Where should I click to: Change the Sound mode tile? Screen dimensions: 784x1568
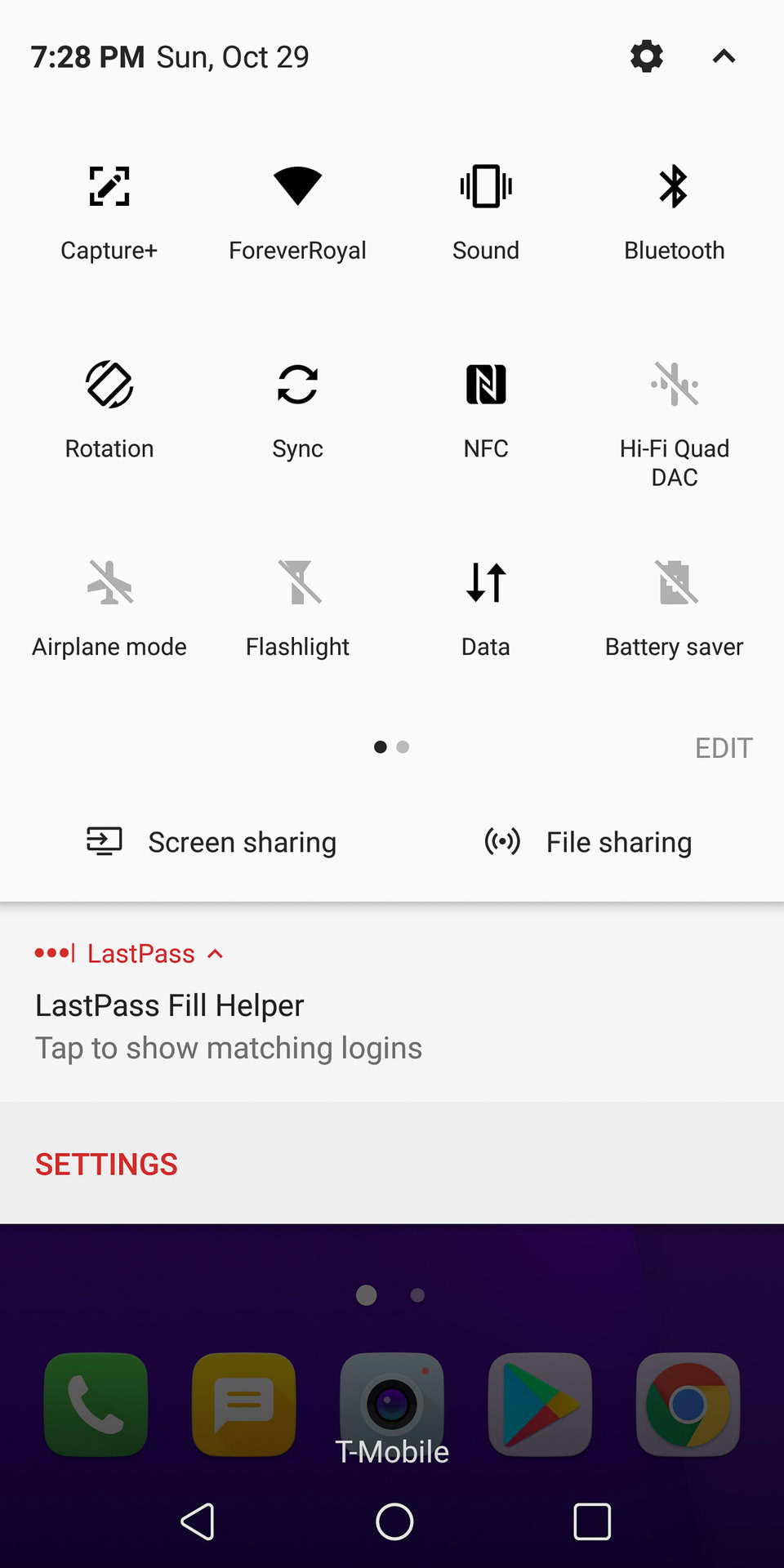click(x=486, y=187)
